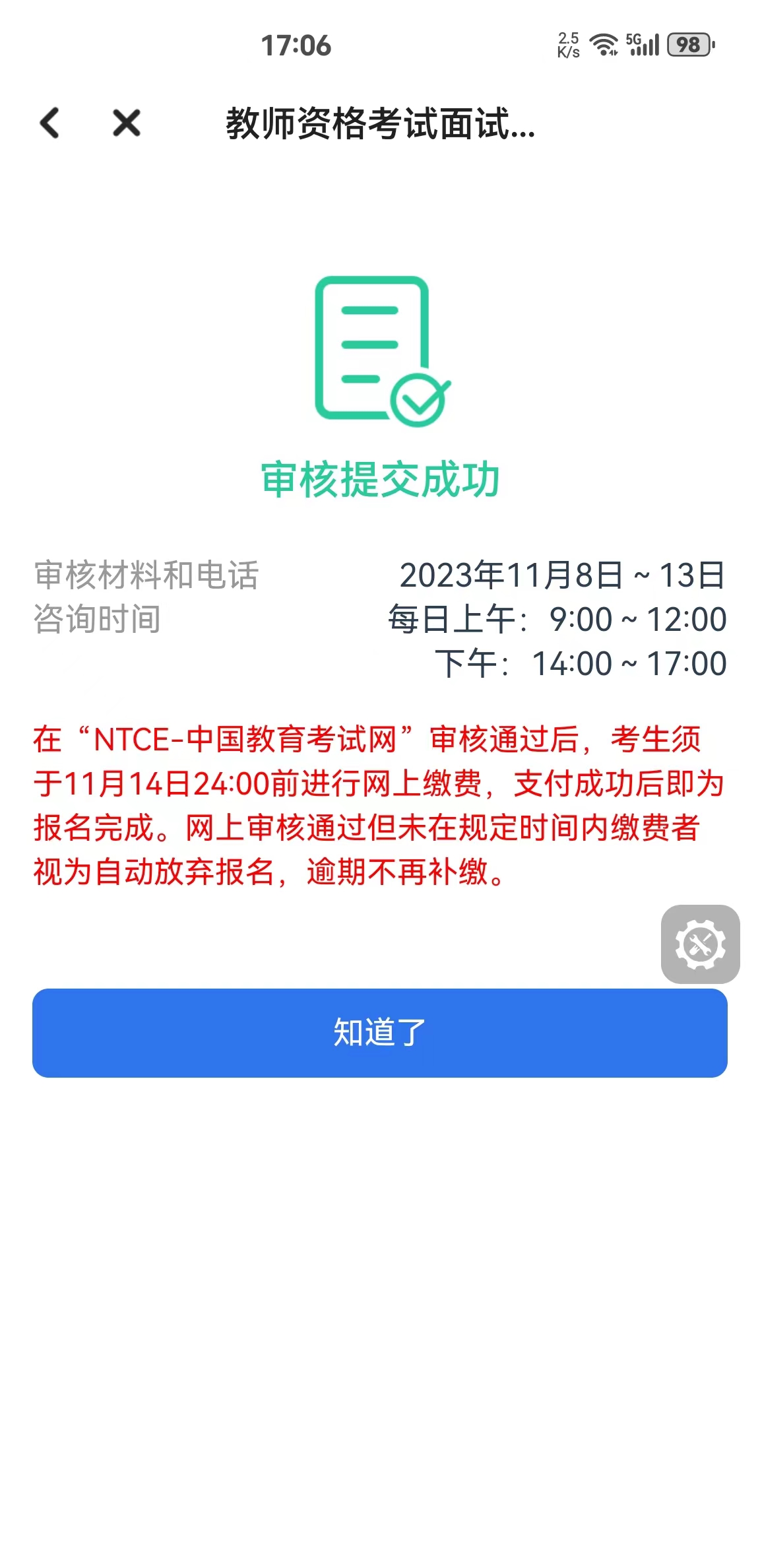Viewport: 760px width, 1568px height.
Task: Go back to the previous page
Action: tap(49, 123)
